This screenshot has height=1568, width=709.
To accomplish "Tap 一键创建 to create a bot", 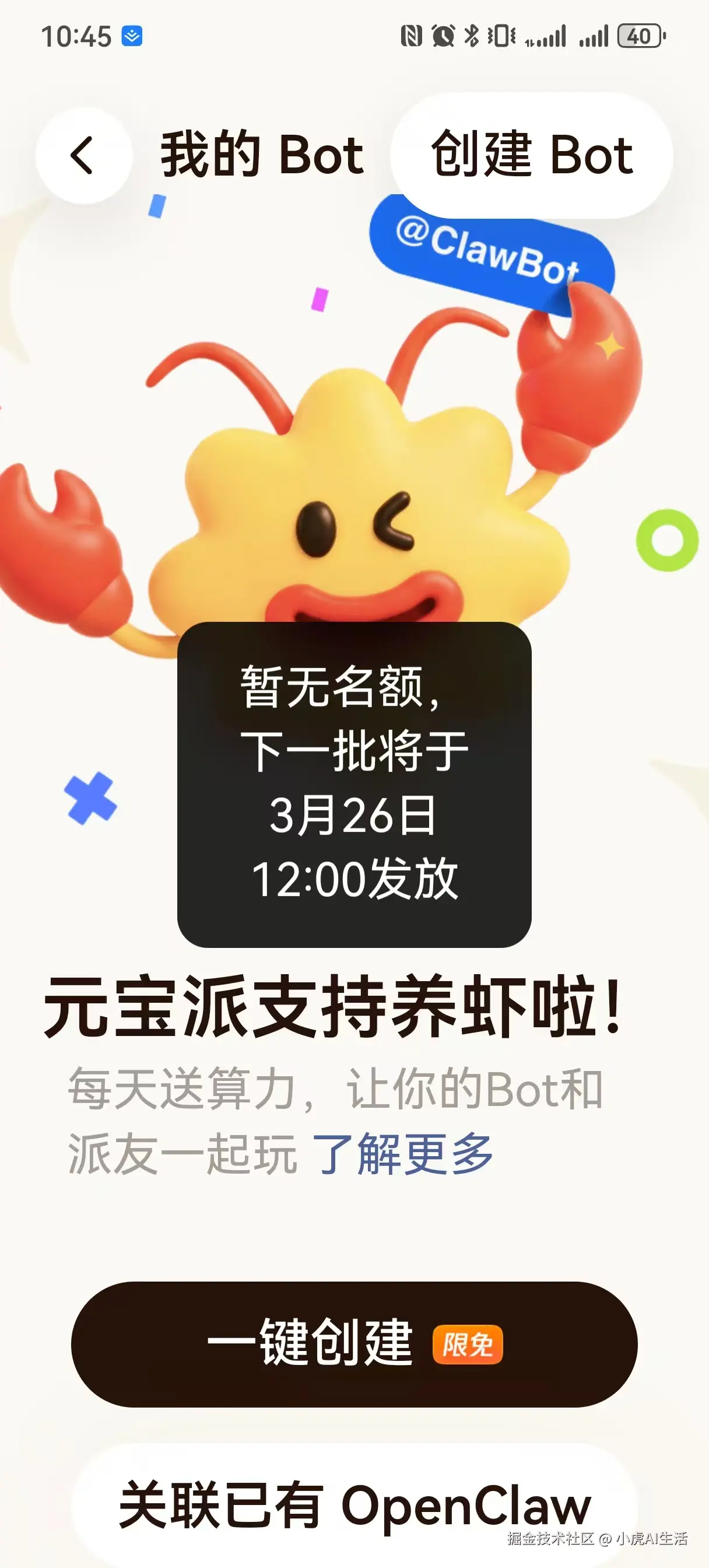I will 354,1344.
